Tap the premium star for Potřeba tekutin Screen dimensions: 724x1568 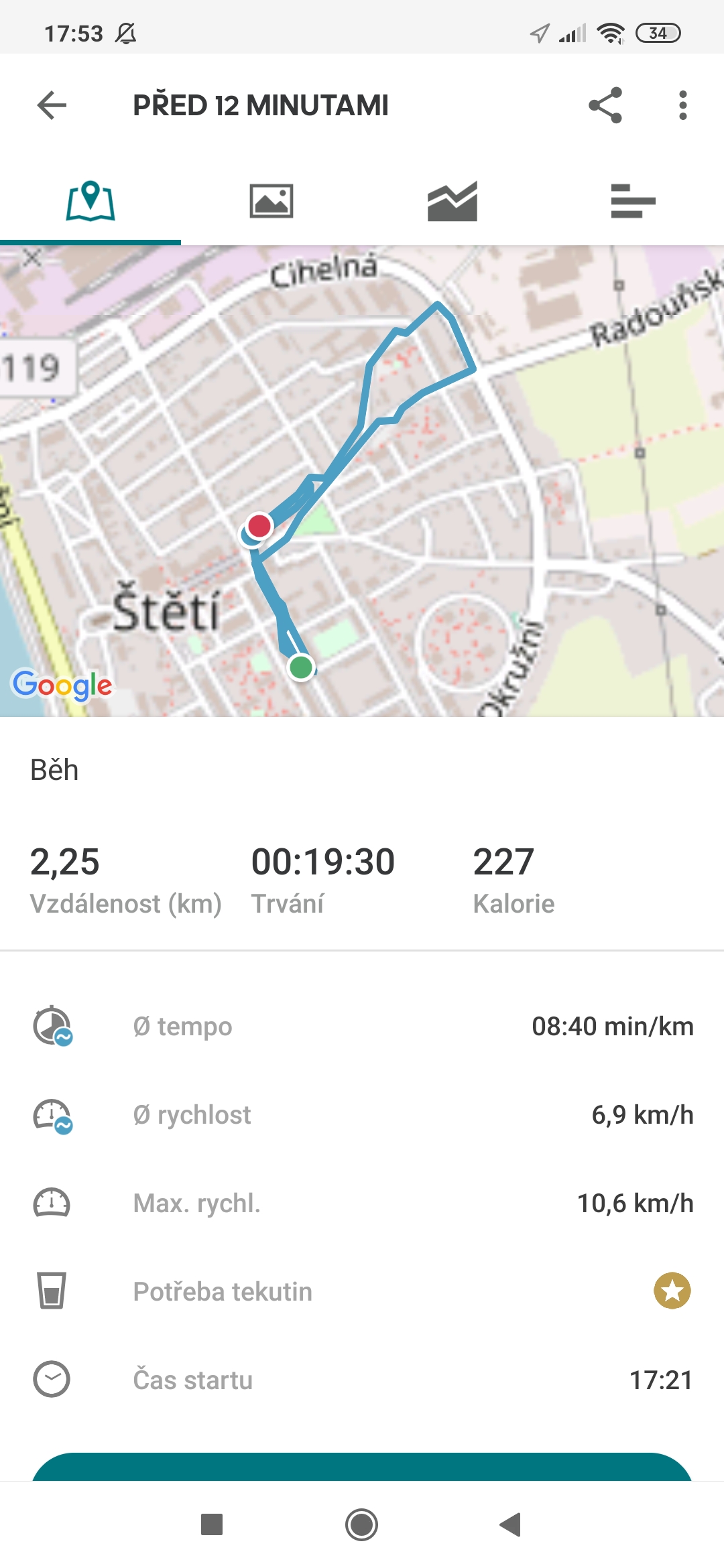click(x=672, y=1291)
